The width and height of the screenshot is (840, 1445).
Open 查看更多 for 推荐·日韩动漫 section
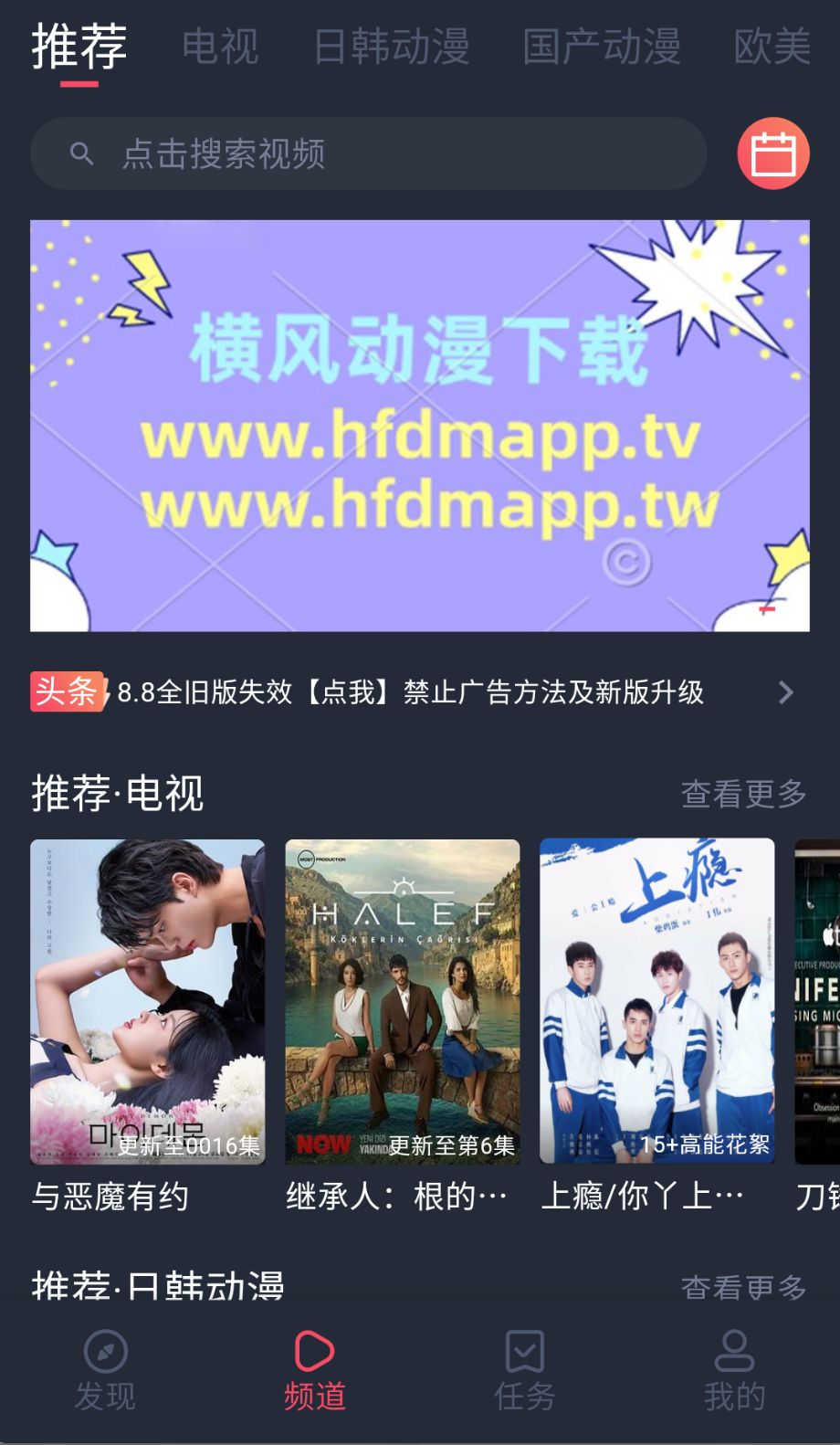(x=743, y=1288)
